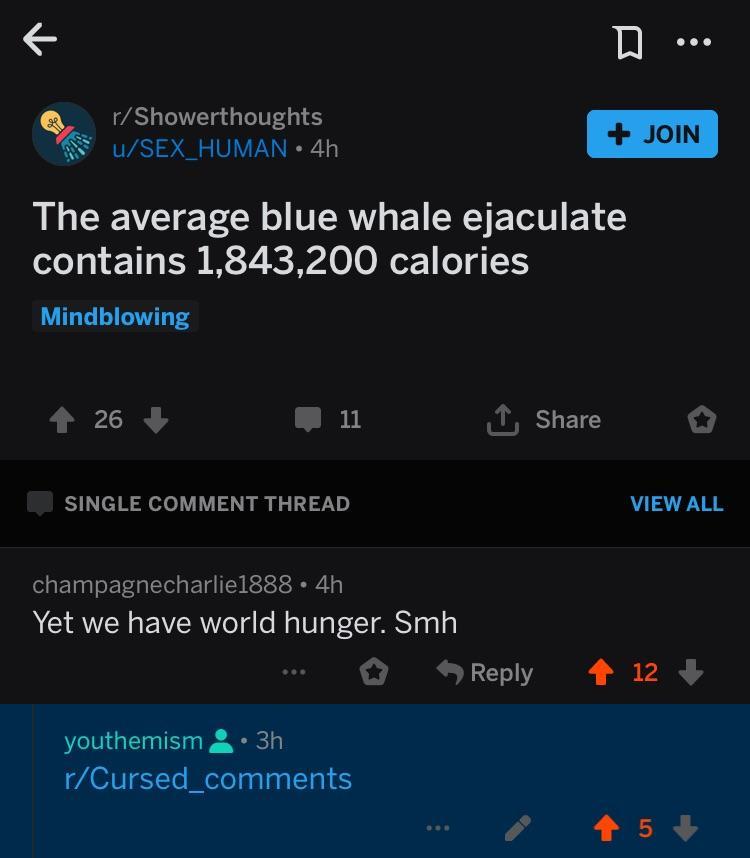Go back using the arrow
The image size is (750, 858).
[40, 40]
